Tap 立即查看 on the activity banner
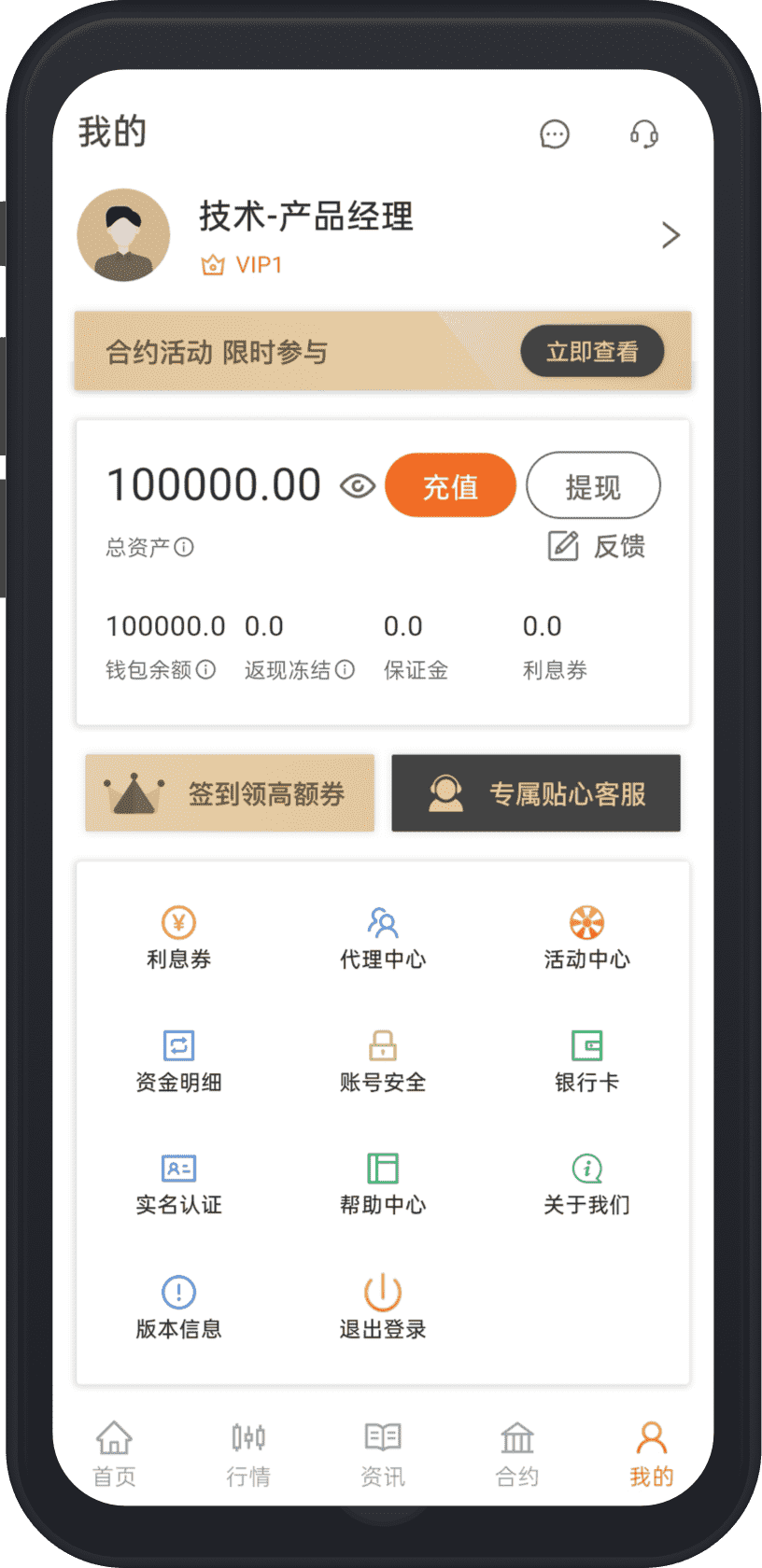This screenshot has height=1568, width=762. (592, 352)
